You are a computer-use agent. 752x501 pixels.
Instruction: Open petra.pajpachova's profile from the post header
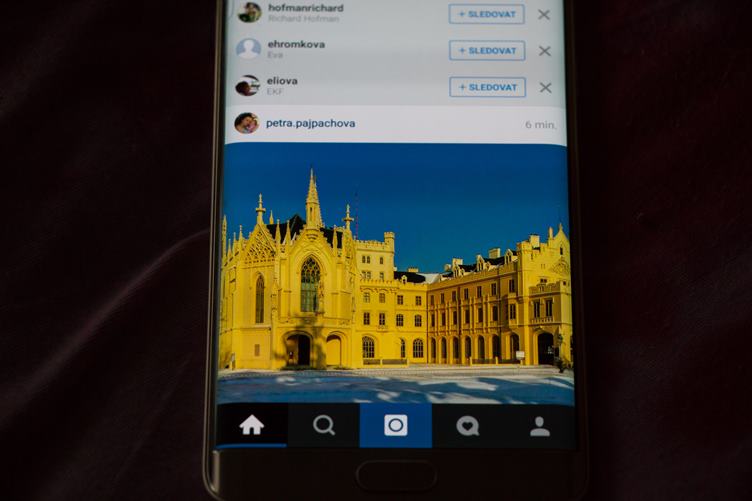pos(310,124)
